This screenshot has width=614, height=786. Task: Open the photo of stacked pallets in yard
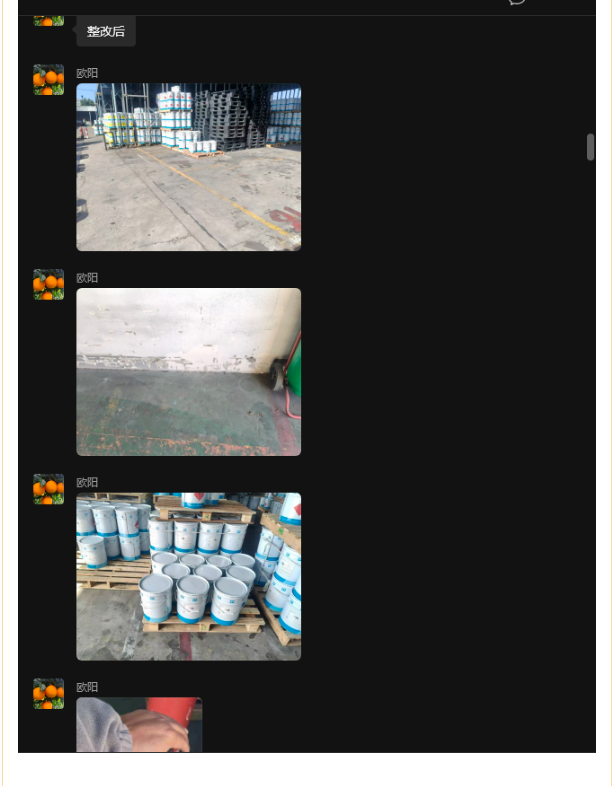click(x=188, y=167)
